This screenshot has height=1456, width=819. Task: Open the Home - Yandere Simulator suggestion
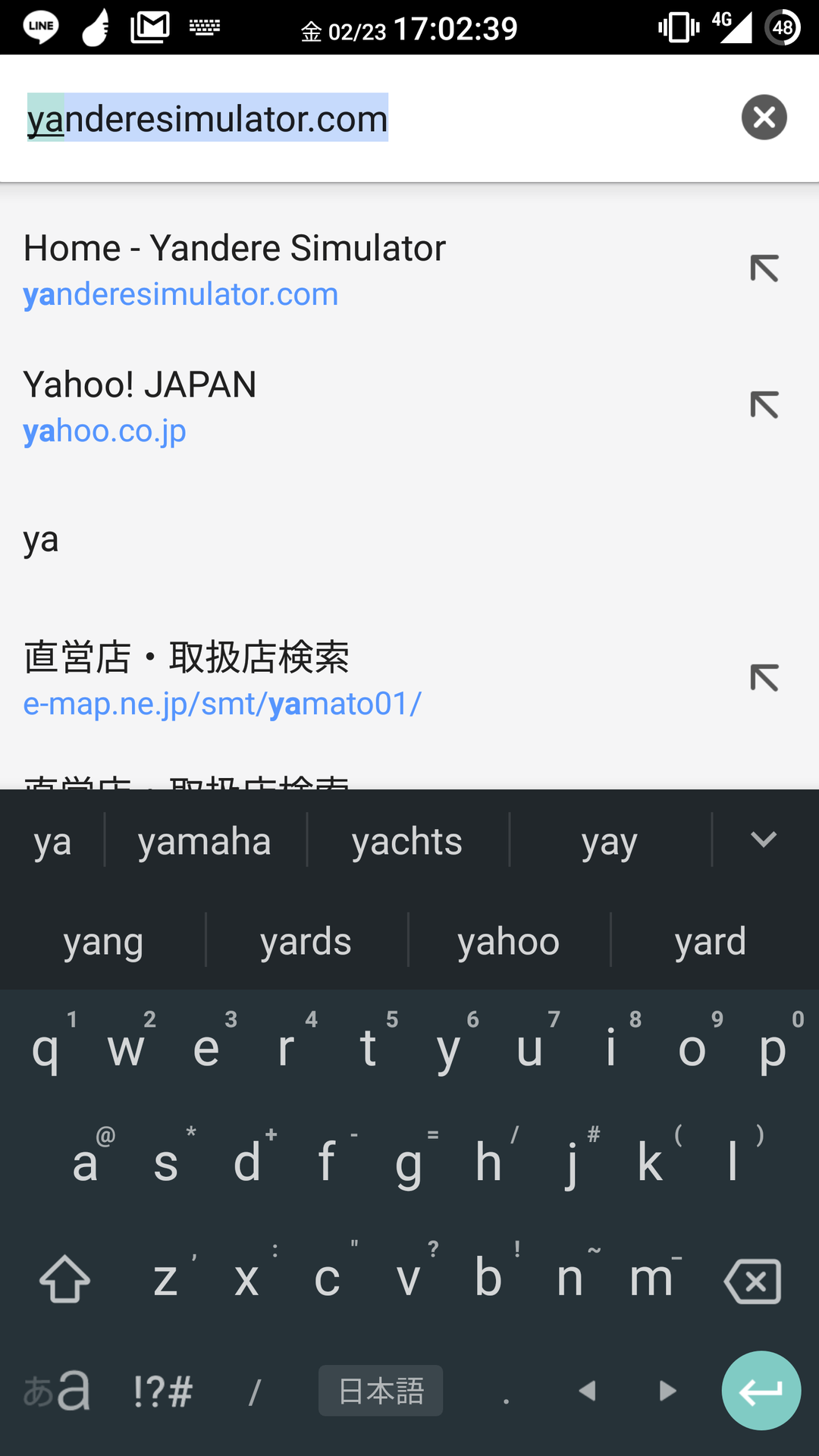pyautogui.click(x=364, y=270)
